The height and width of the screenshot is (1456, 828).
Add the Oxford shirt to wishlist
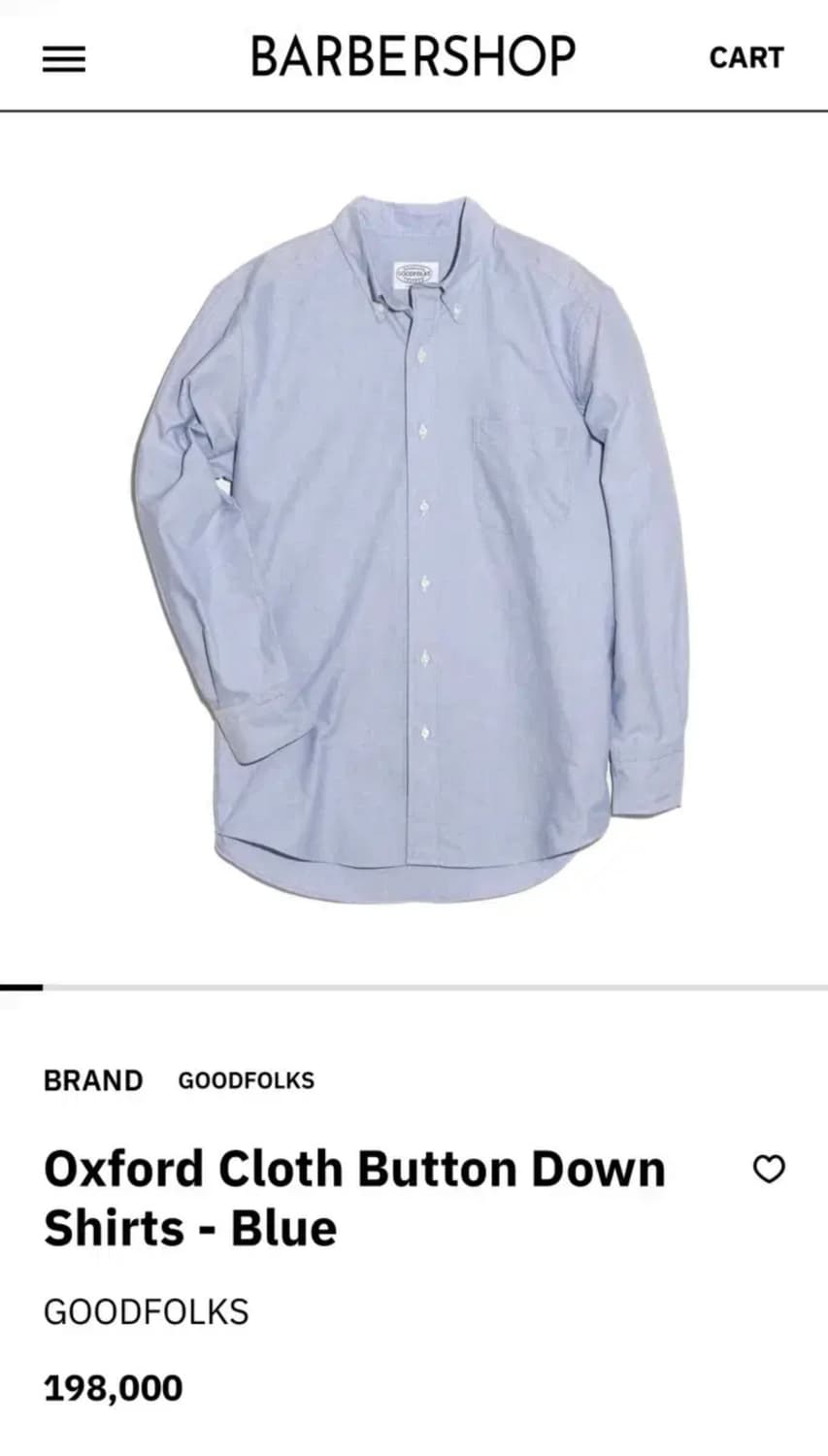(x=769, y=1169)
